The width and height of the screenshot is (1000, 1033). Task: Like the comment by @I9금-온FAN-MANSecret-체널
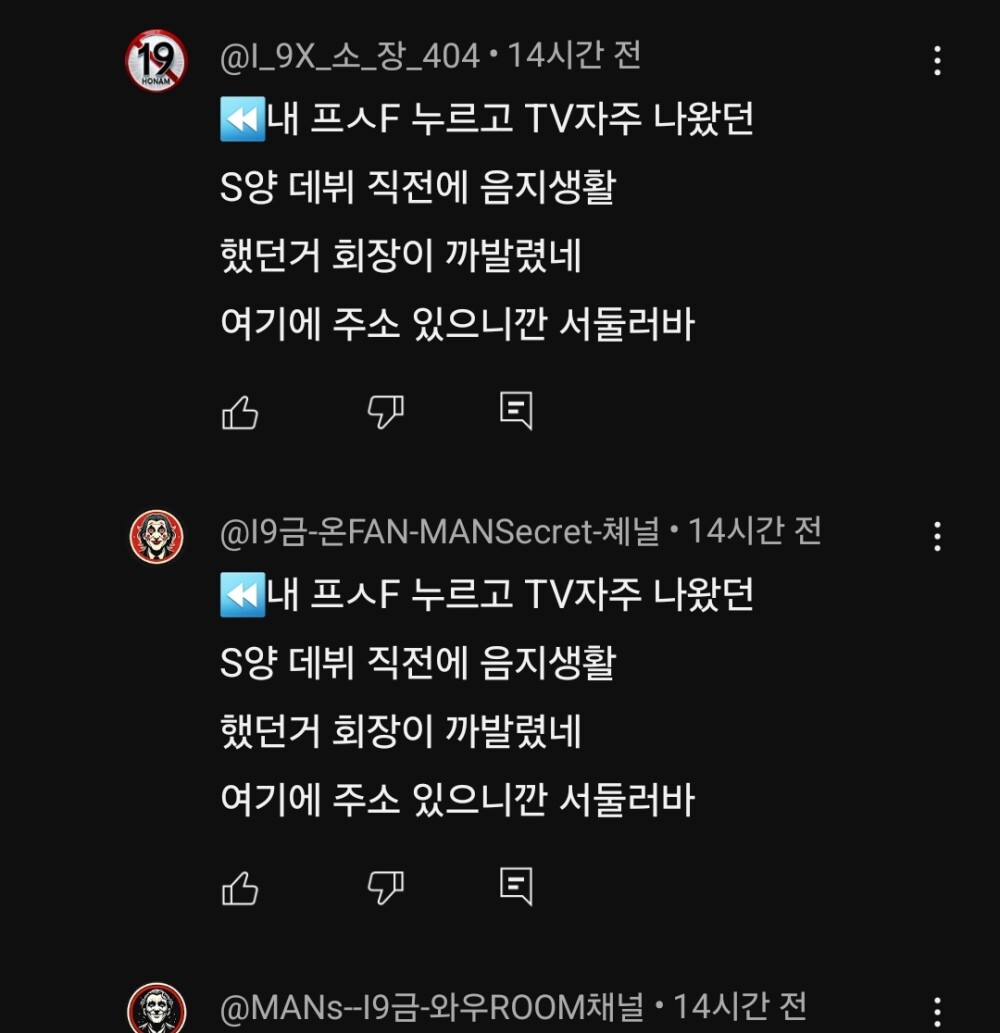(240, 887)
